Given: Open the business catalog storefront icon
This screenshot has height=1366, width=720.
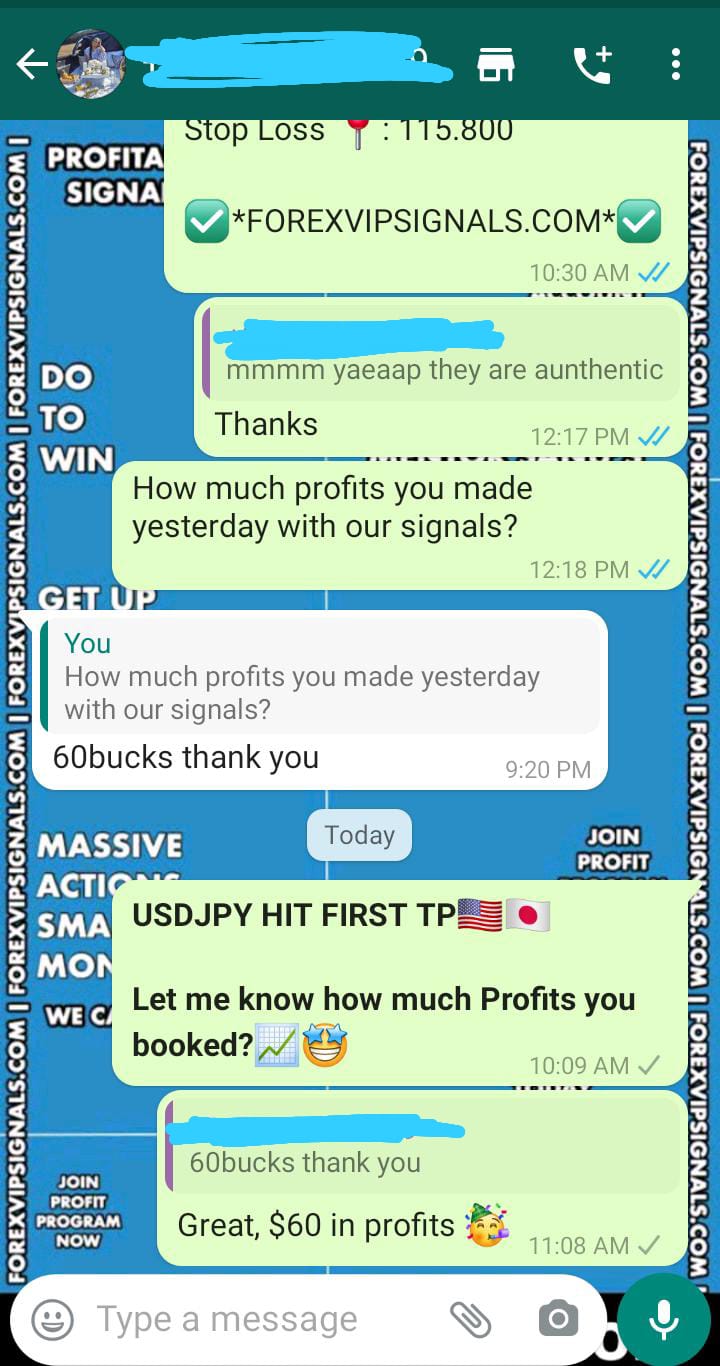Looking at the screenshot, I should [x=495, y=66].
